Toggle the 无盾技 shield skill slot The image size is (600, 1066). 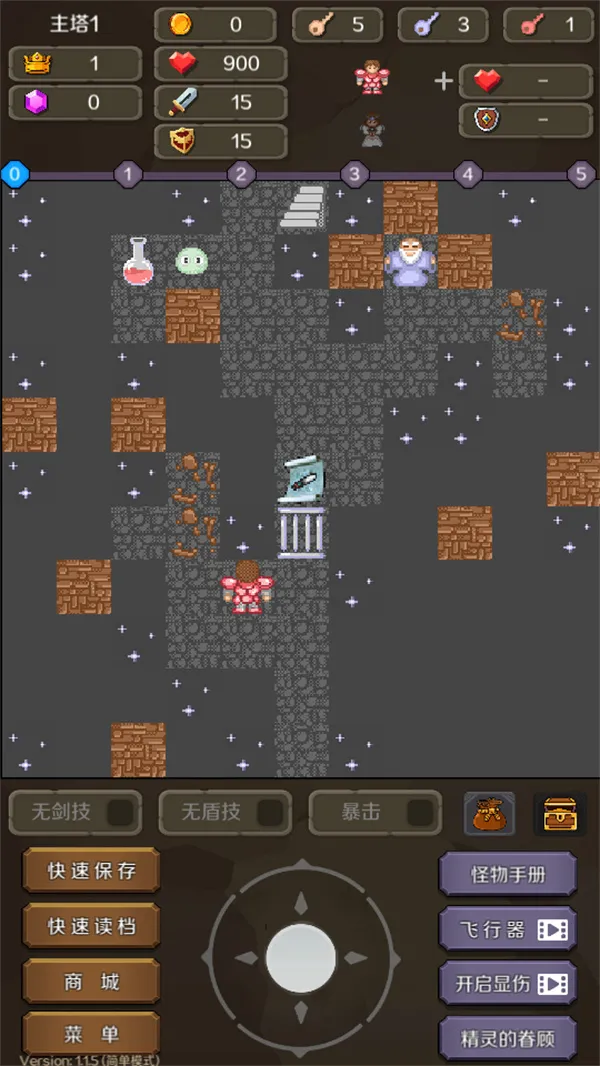(225, 813)
